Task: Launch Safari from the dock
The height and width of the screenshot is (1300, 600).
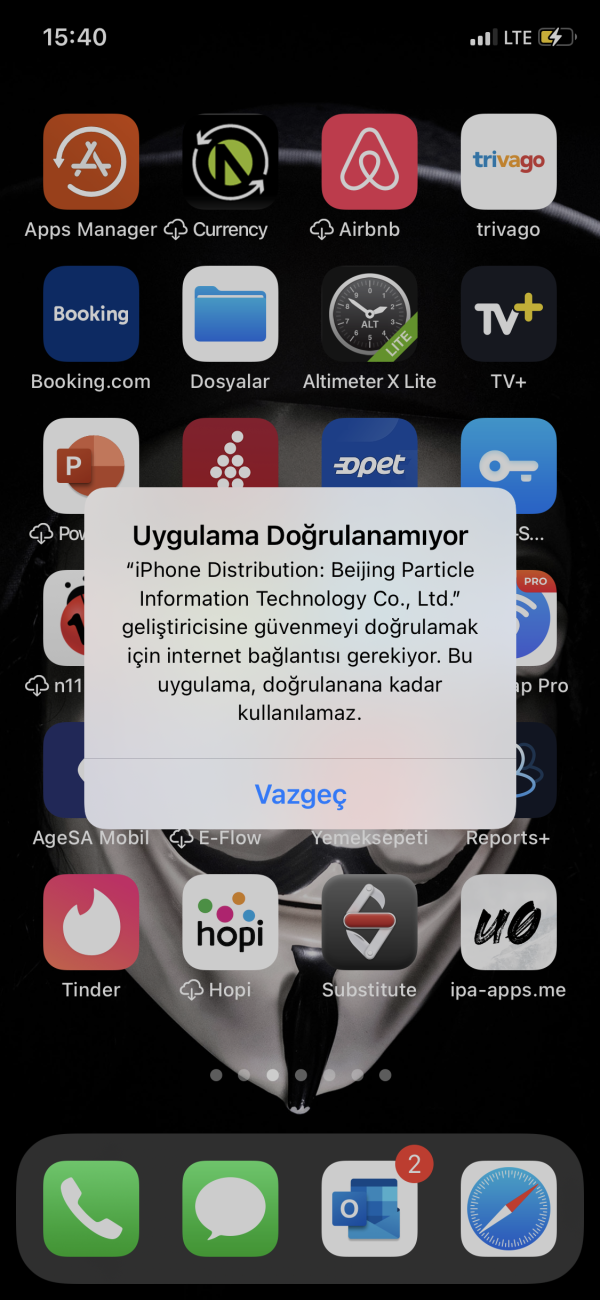Action: point(508,1208)
